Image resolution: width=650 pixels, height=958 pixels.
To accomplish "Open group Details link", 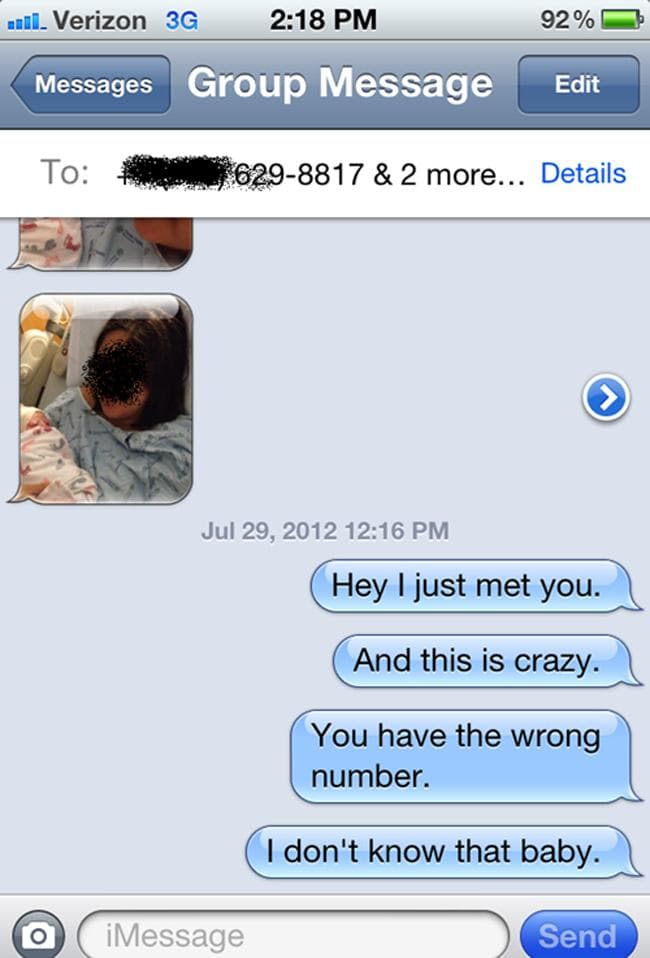I will pos(582,173).
